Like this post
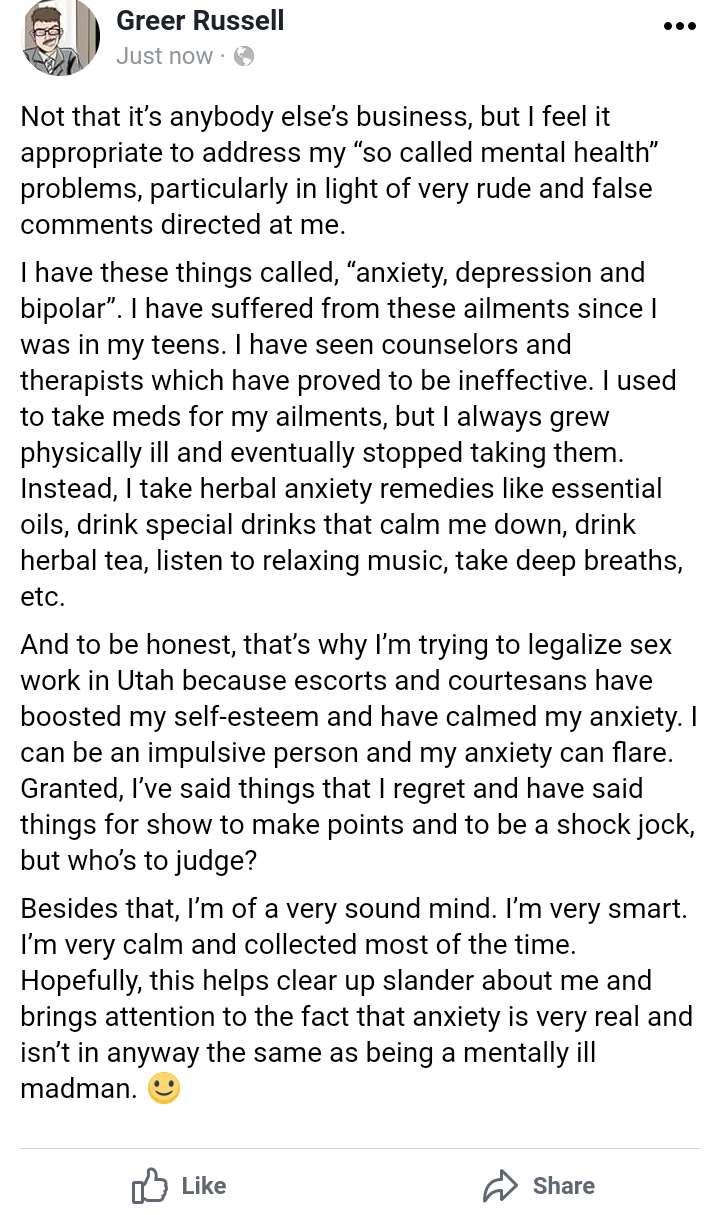This screenshot has width=720, height=1215. [x=179, y=1186]
